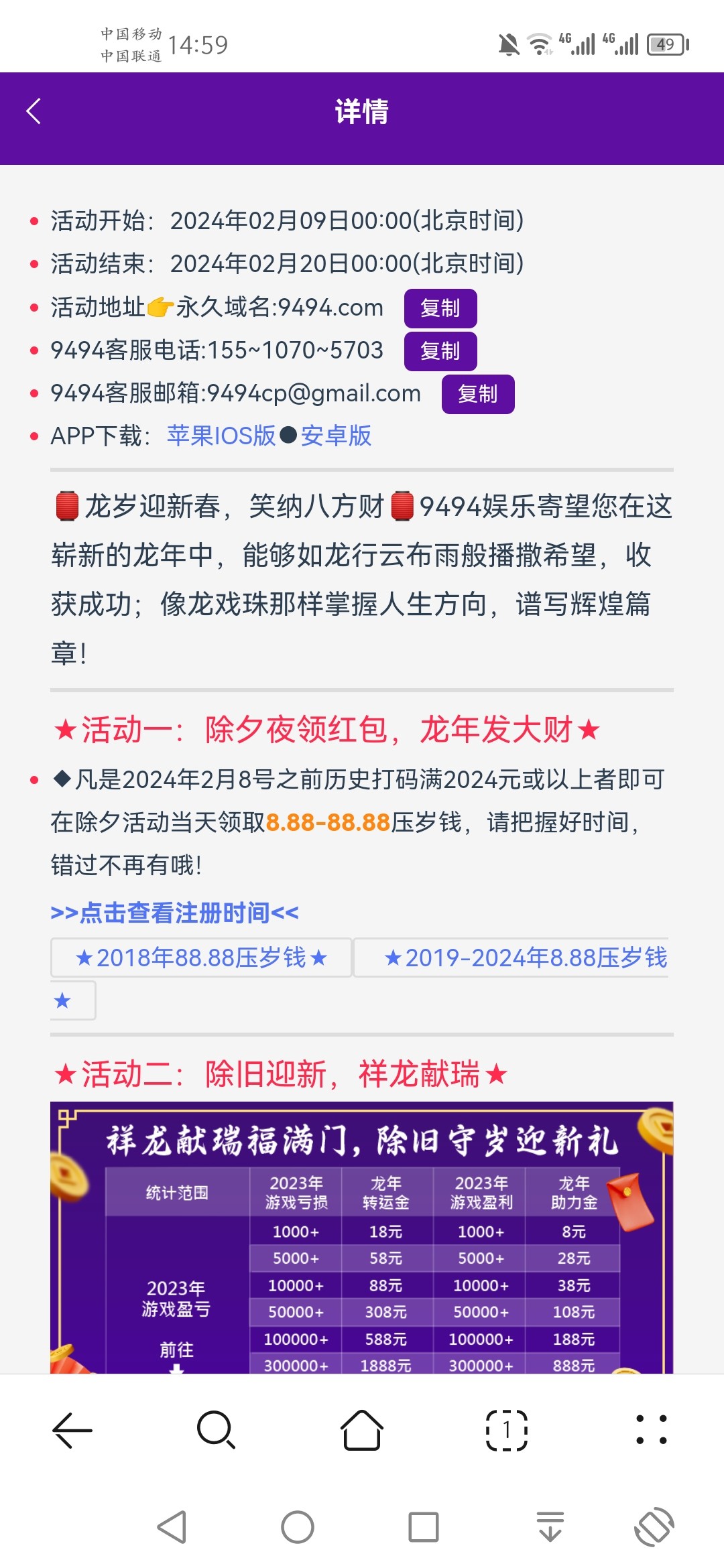Go back from the 详情 page

point(34,111)
